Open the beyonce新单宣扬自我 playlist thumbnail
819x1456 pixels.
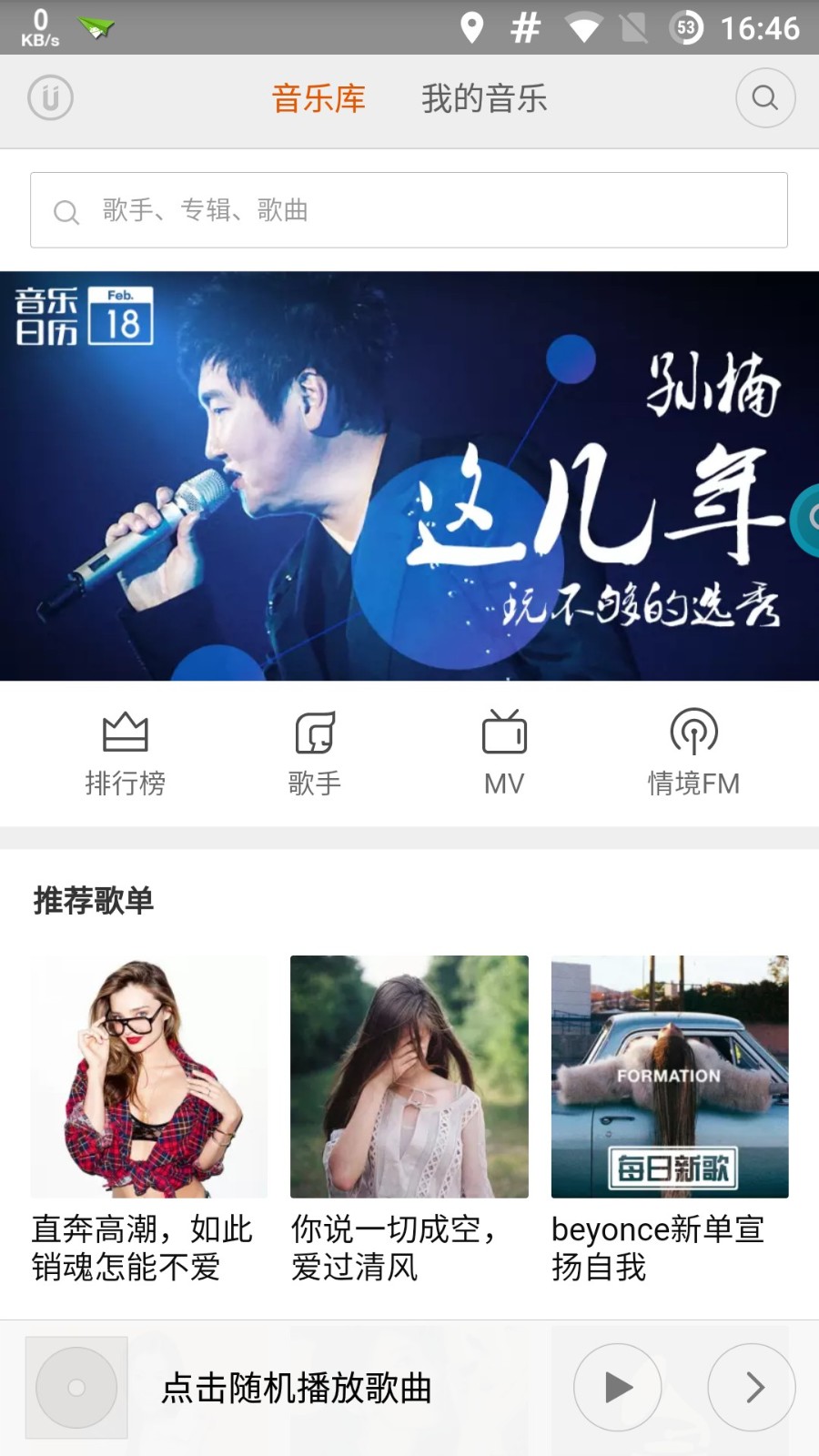[670, 1077]
